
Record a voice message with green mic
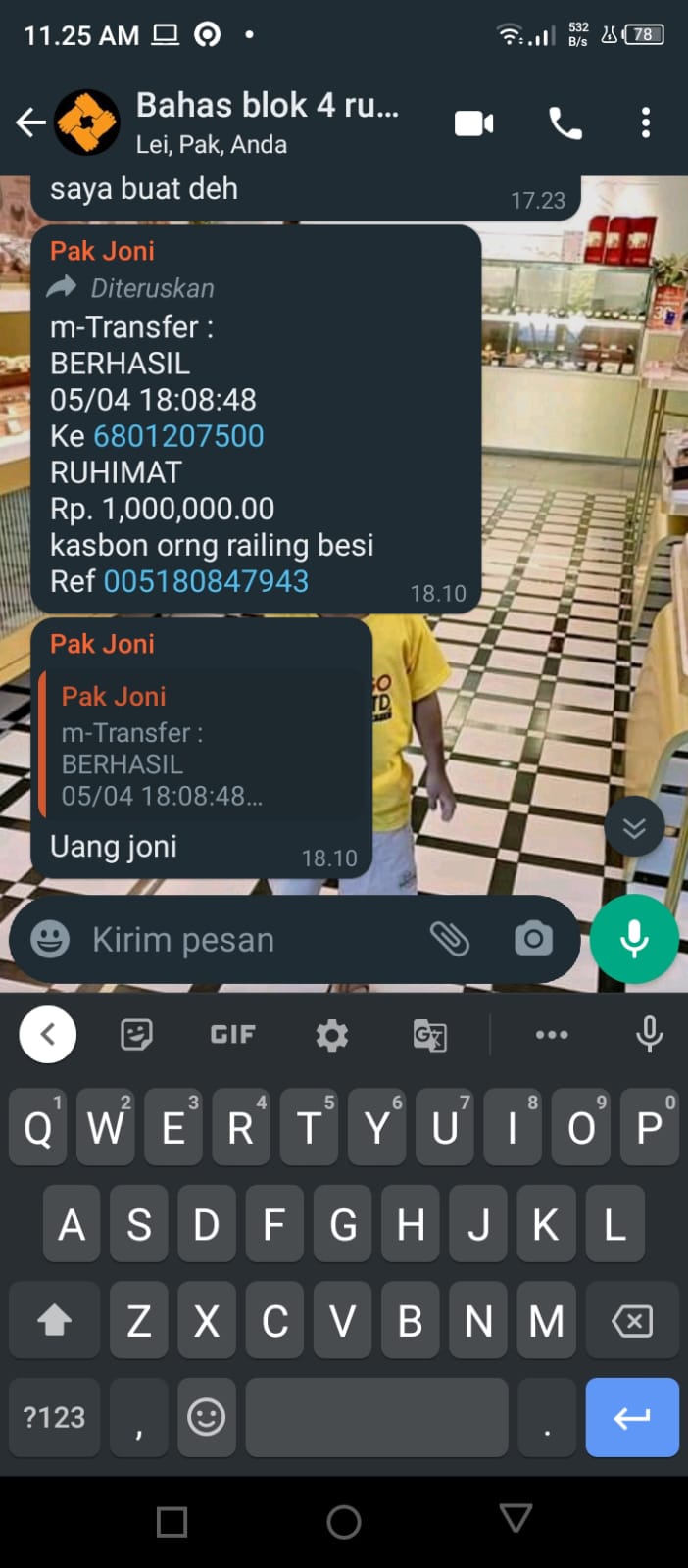coord(634,939)
